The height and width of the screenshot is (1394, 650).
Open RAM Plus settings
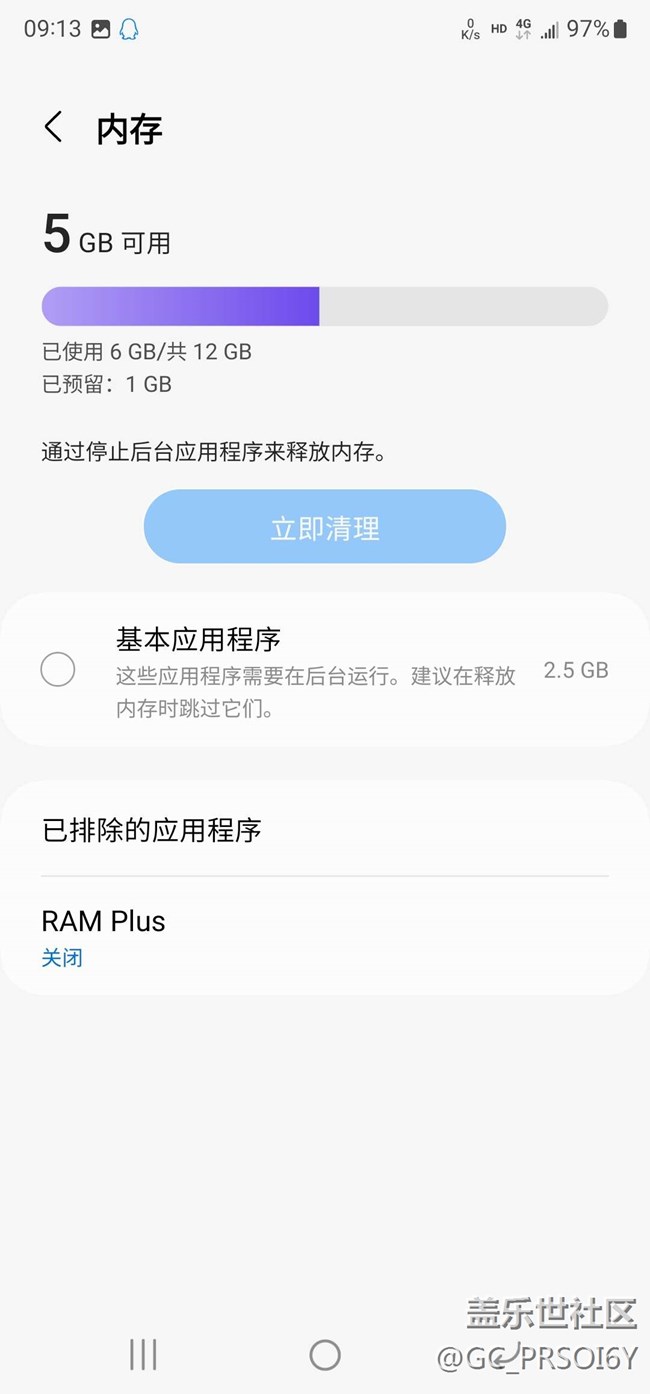pos(325,936)
